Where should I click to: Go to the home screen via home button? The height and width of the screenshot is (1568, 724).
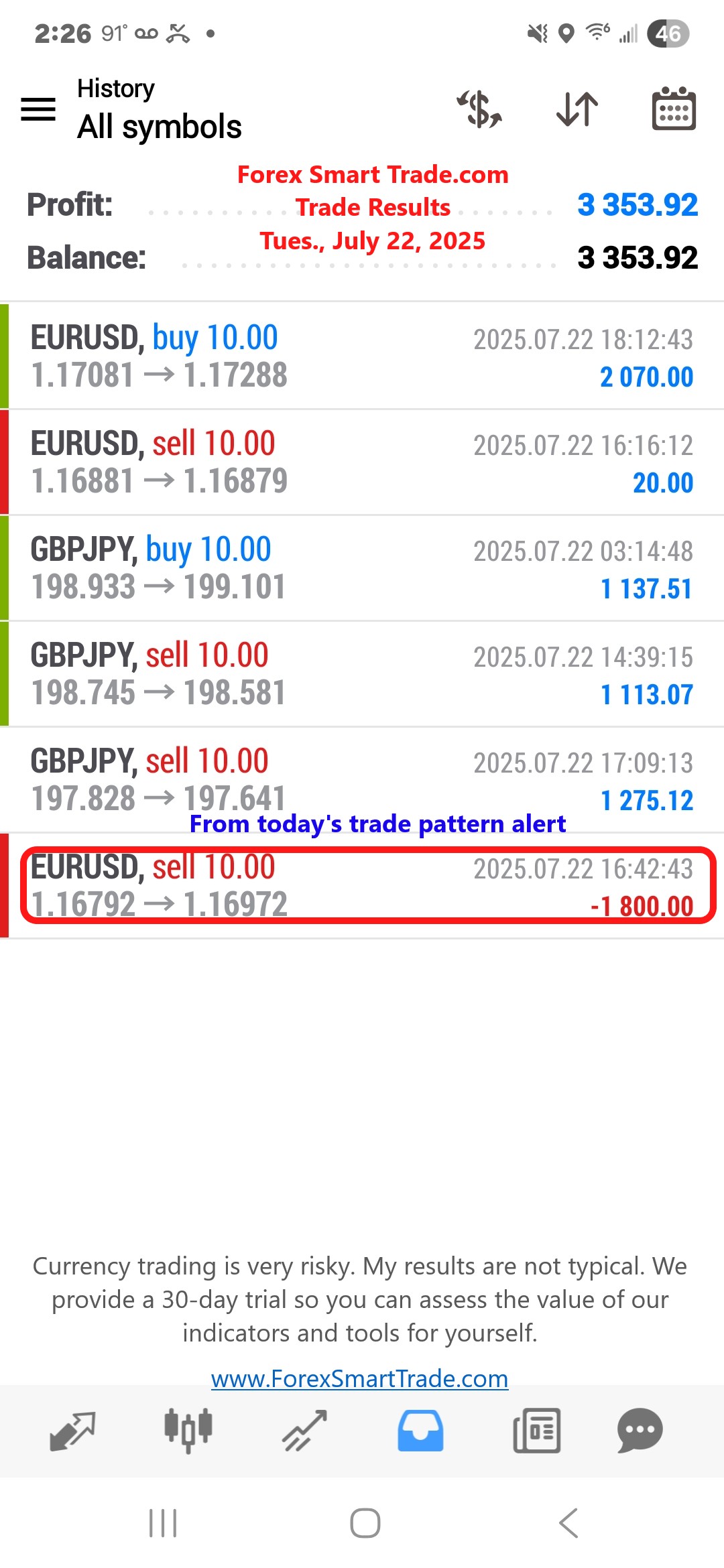[x=365, y=1523]
